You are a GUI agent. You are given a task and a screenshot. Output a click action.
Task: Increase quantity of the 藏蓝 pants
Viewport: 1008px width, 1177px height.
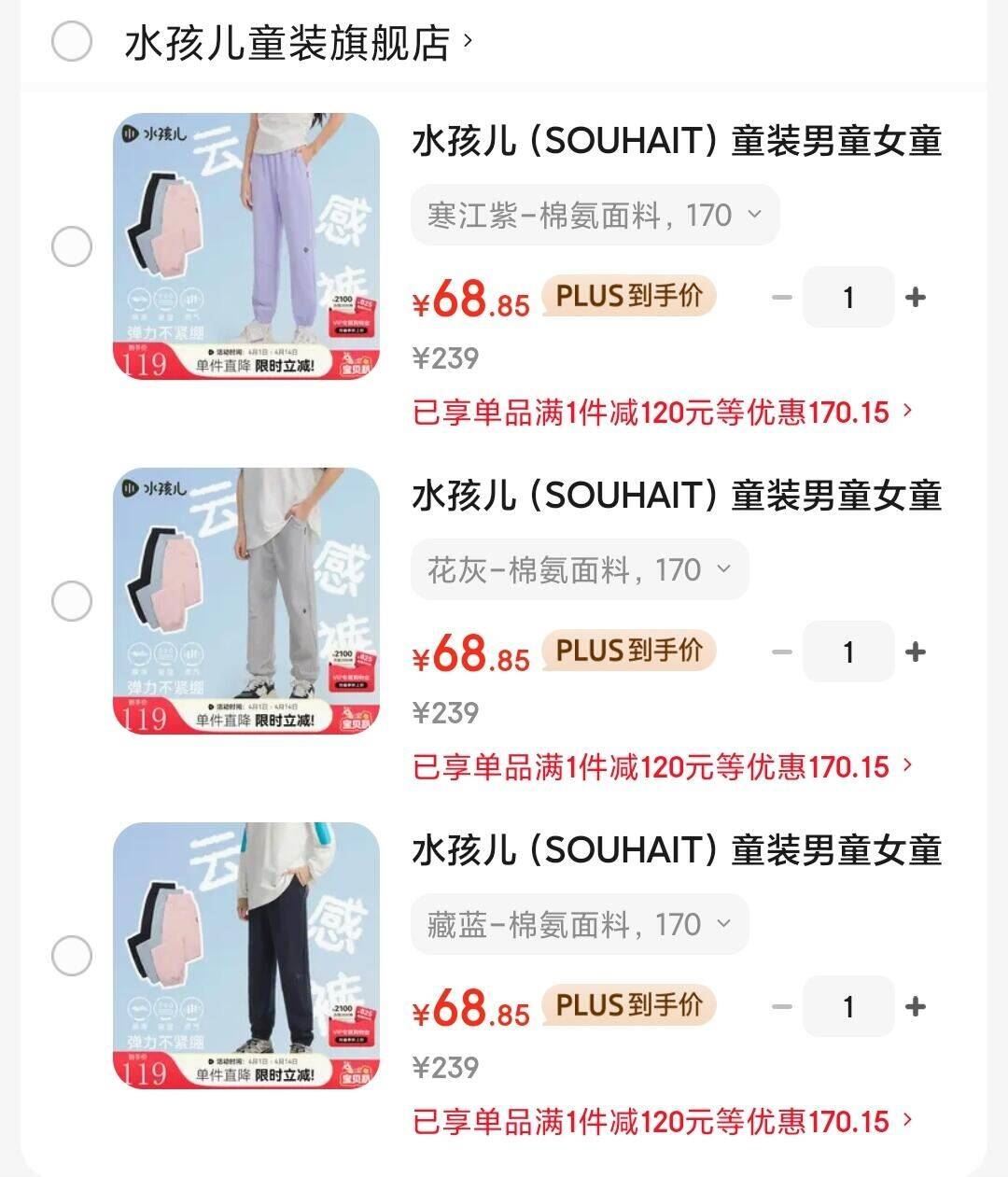point(914,1005)
